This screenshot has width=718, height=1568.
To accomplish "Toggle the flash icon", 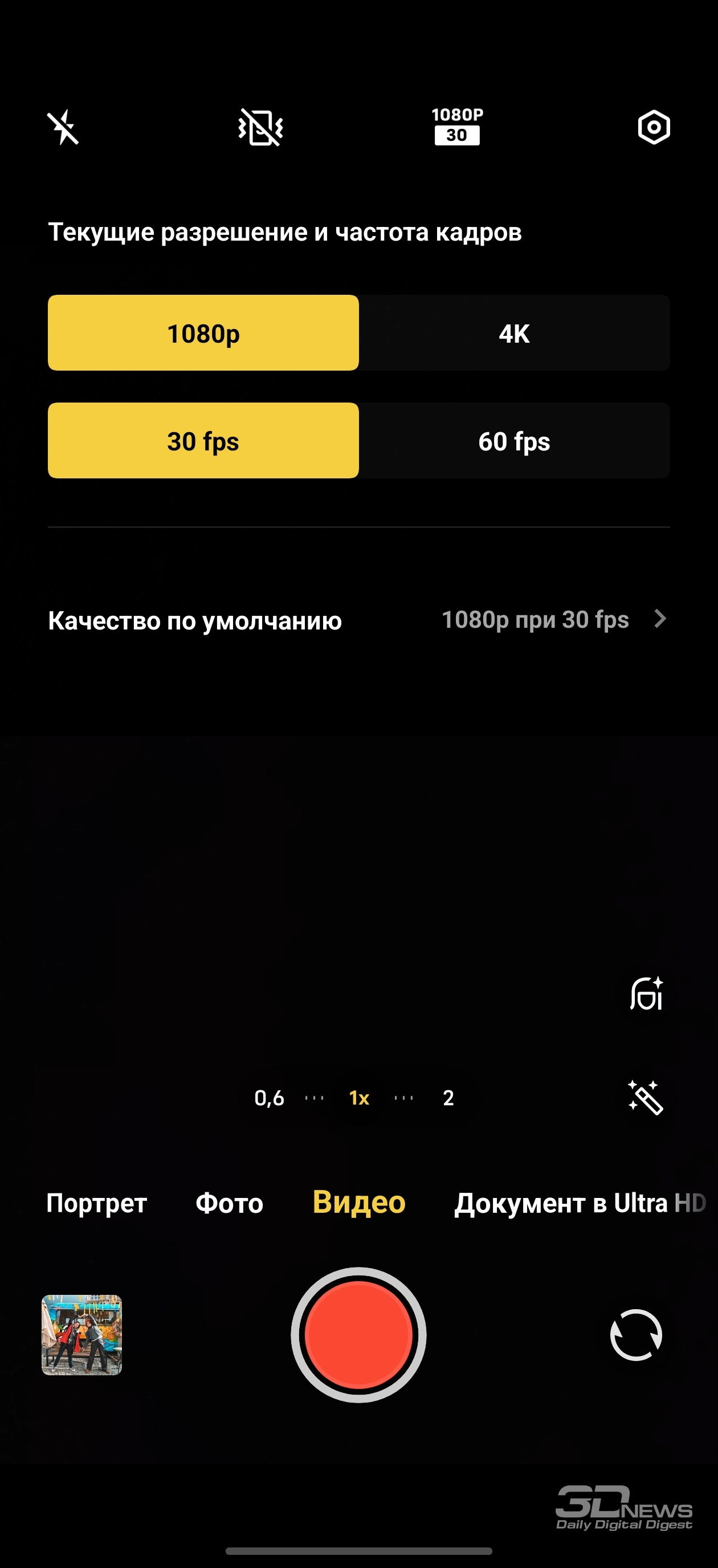I will [x=63, y=127].
